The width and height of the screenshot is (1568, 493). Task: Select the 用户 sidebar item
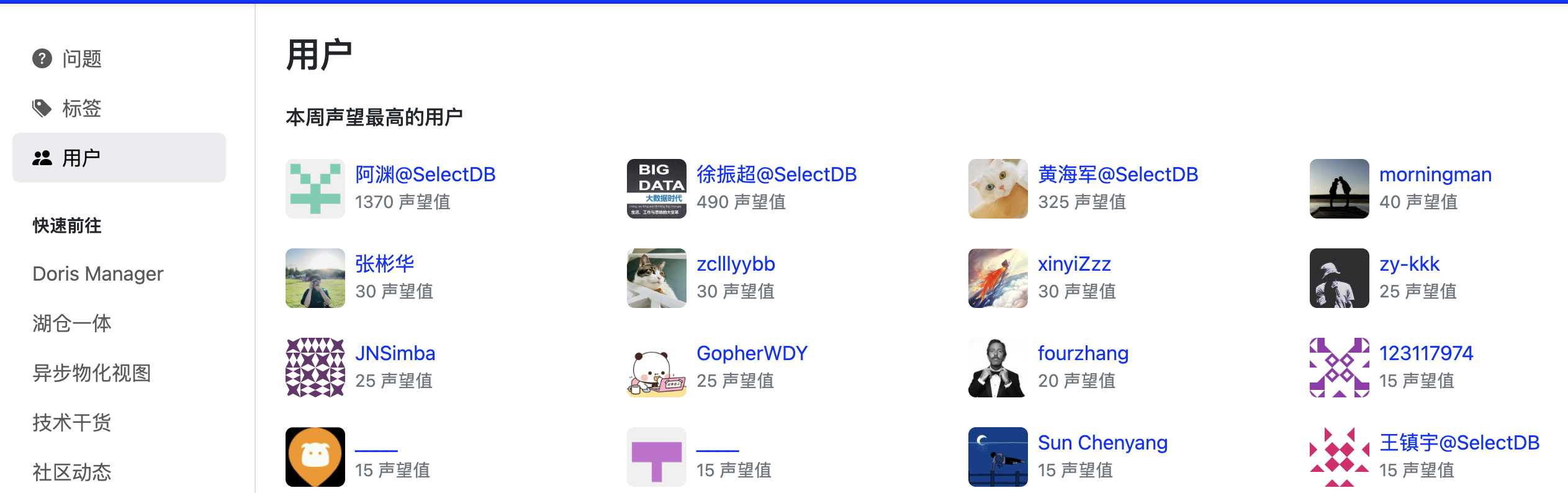pyautogui.click(x=81, y=158)
